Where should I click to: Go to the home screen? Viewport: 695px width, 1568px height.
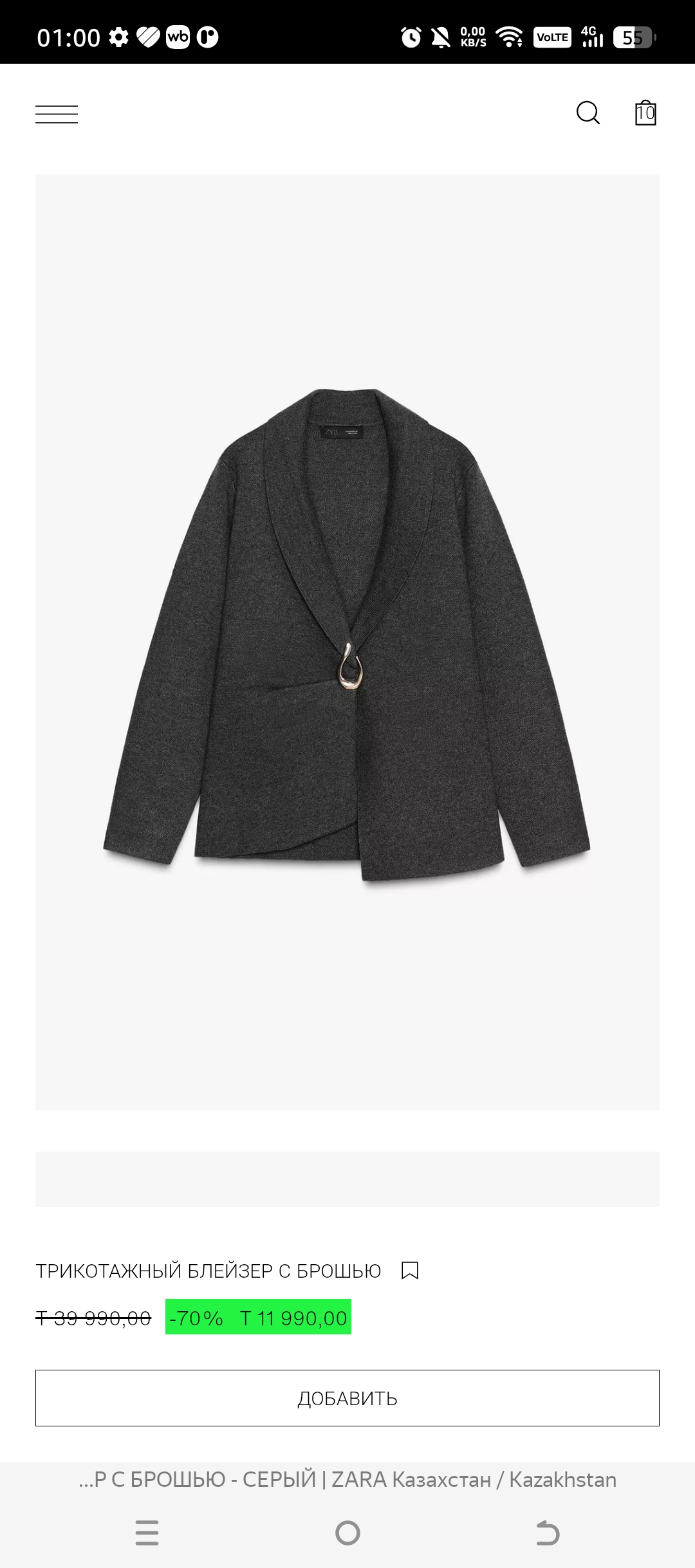point(347,1533)
